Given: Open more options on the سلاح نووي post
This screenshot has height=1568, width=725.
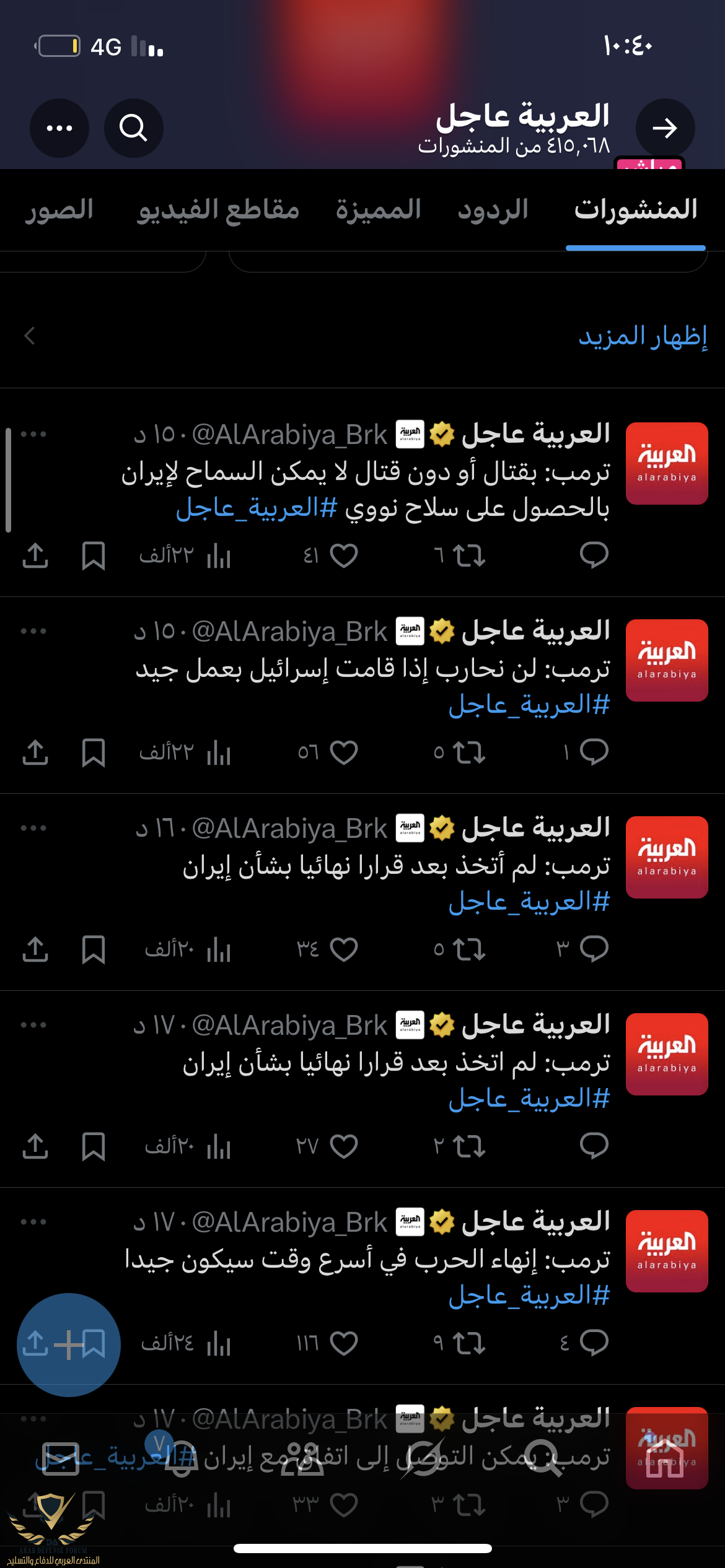Looking at the screenshot, I should pos(33,434).
